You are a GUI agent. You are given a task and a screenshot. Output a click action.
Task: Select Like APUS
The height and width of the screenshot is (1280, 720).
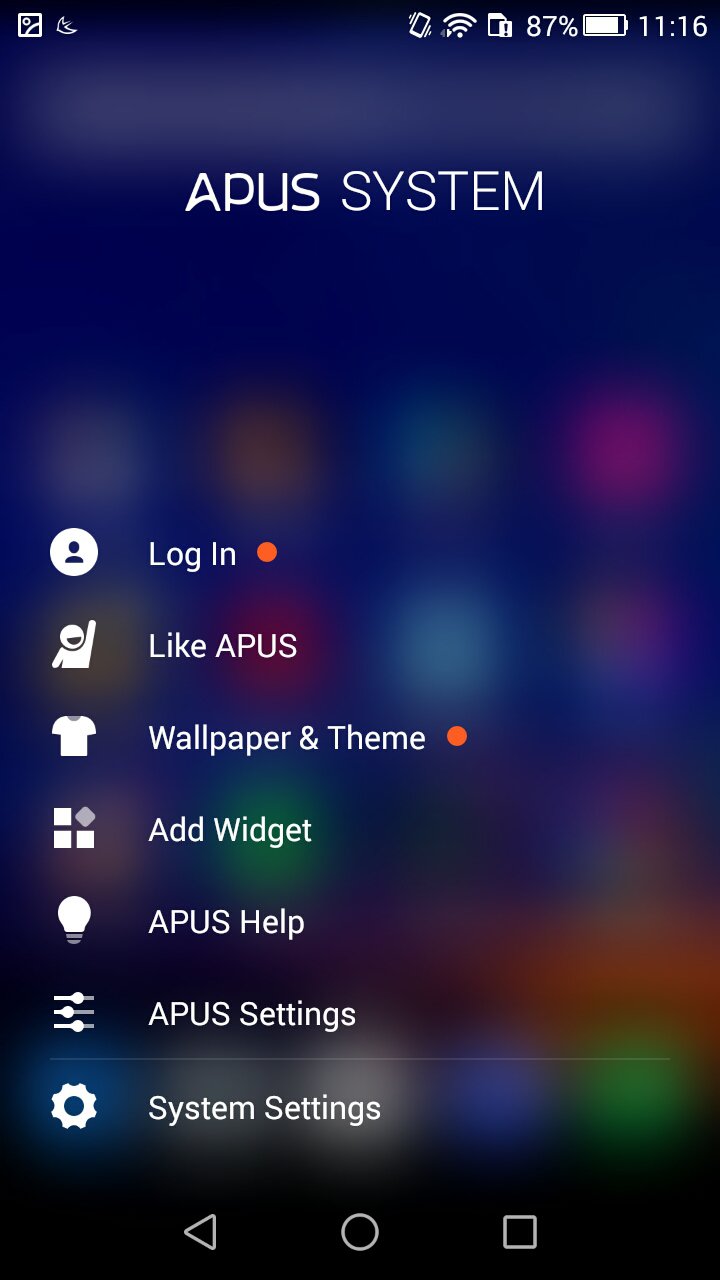(222, 646)
